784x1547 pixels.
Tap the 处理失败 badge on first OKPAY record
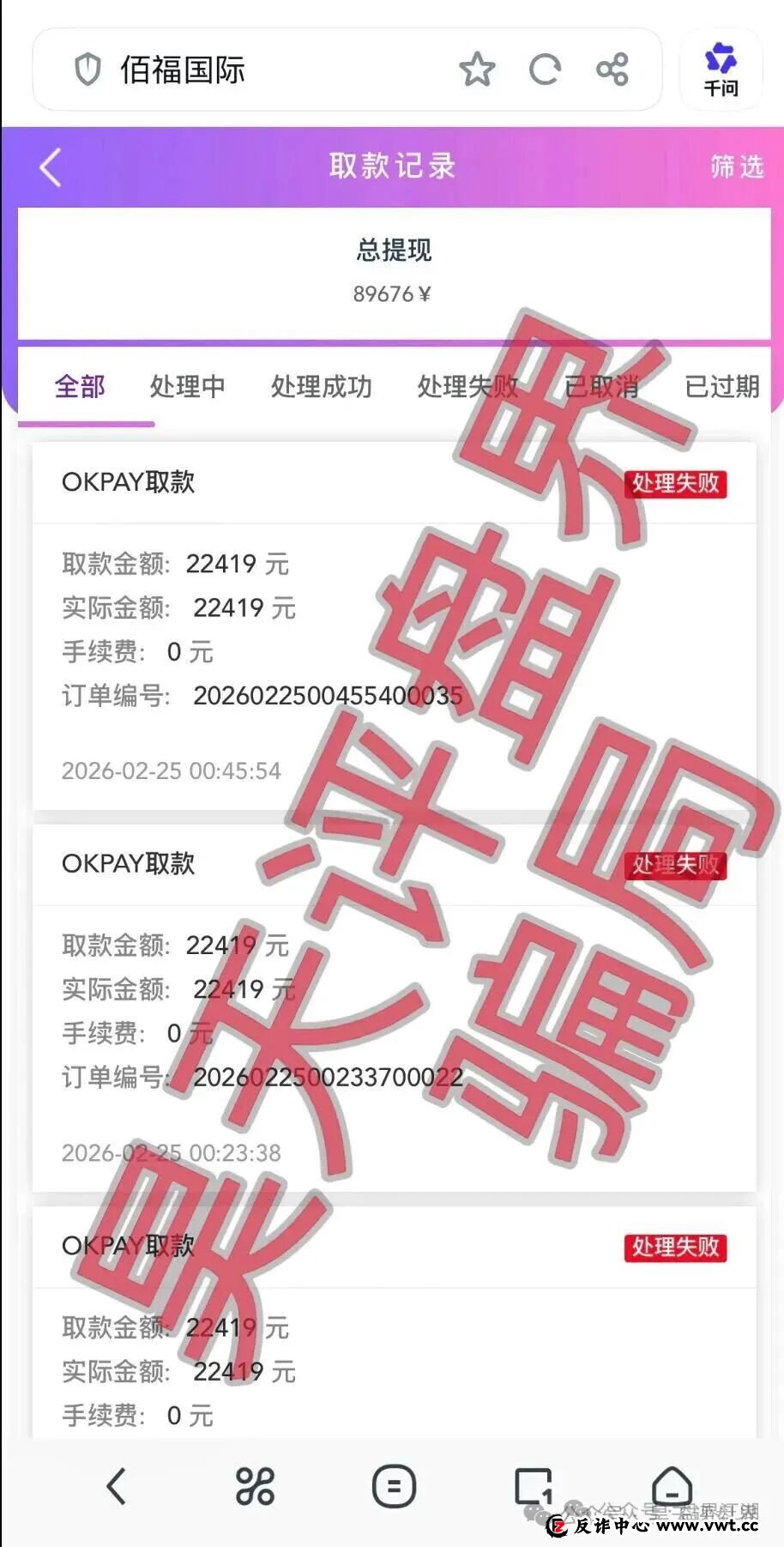pos(676,486)
